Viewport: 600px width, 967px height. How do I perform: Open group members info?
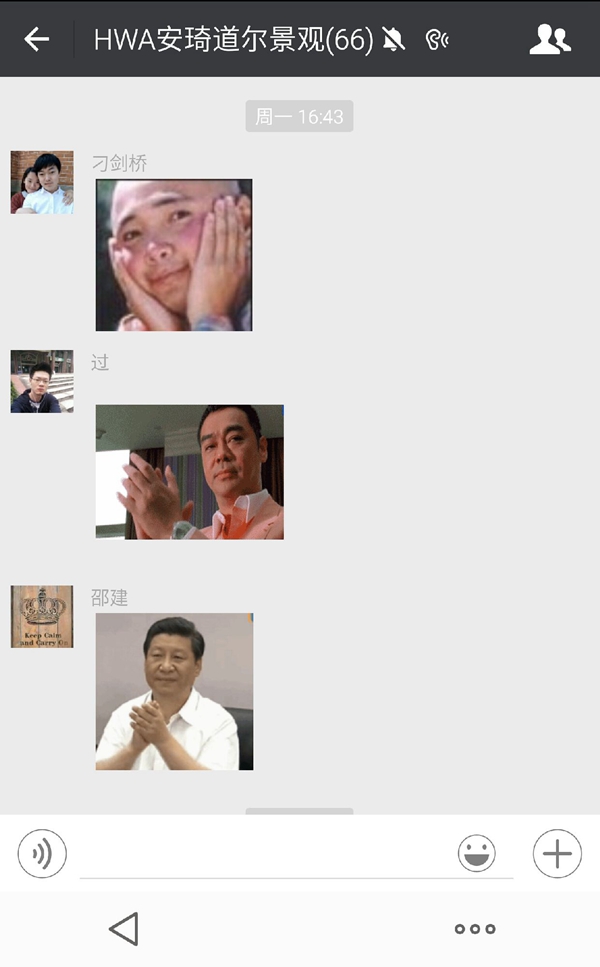coord(549,39)
